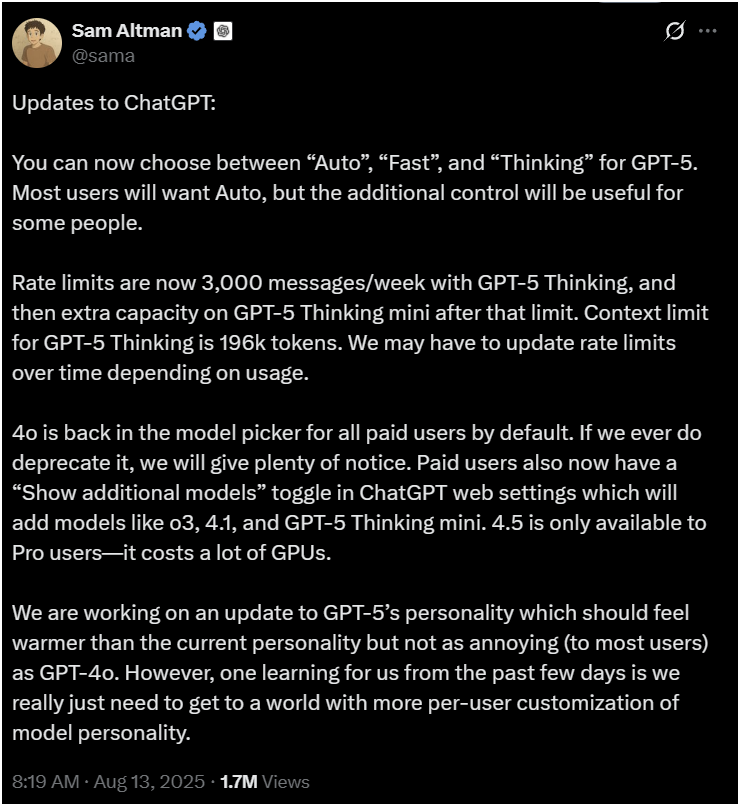Image resolution: width=740 pixels, height=806 pixels.
Task: Open the @sama handle
Action: pyautogui.click(x=103, y=56)
